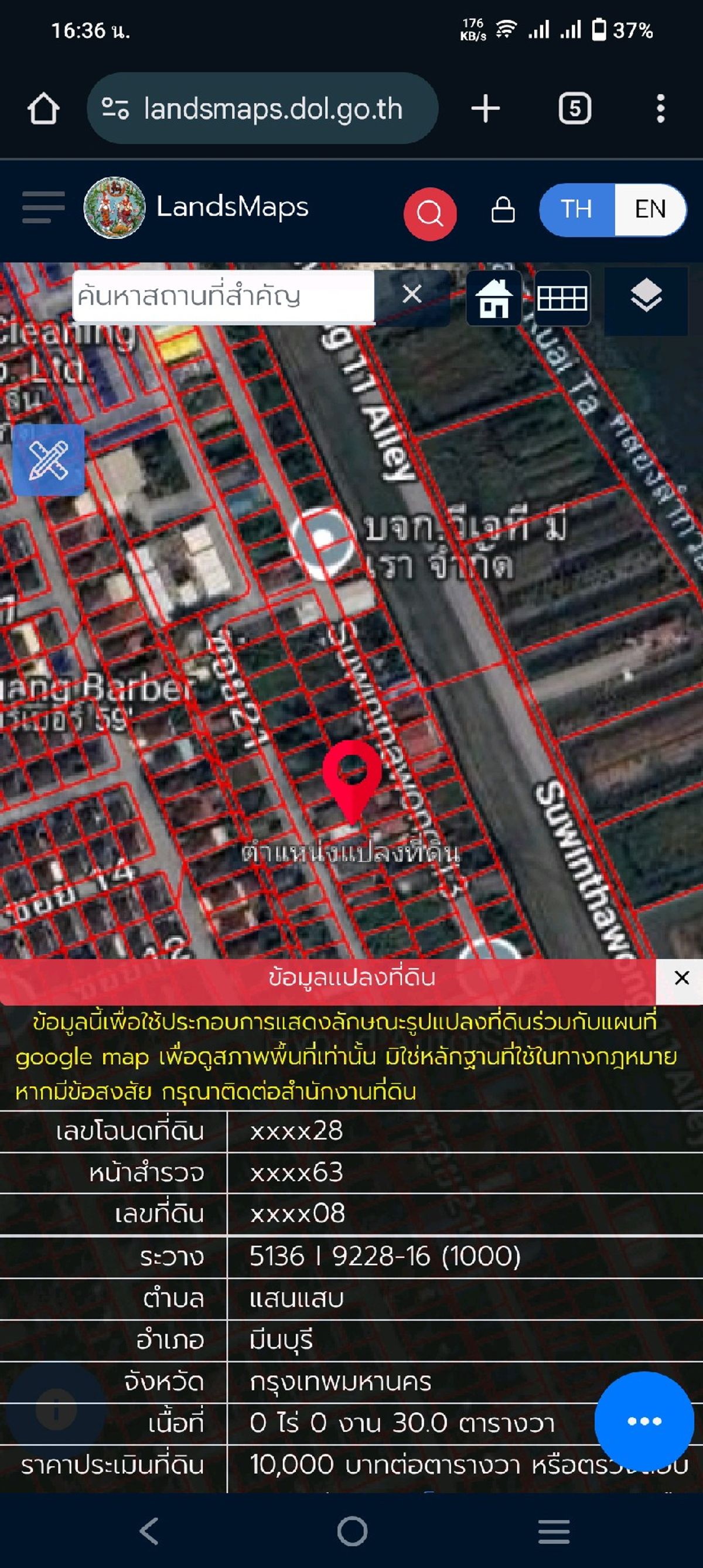Open the LandsMaps hamburger menu

(43, 207)
